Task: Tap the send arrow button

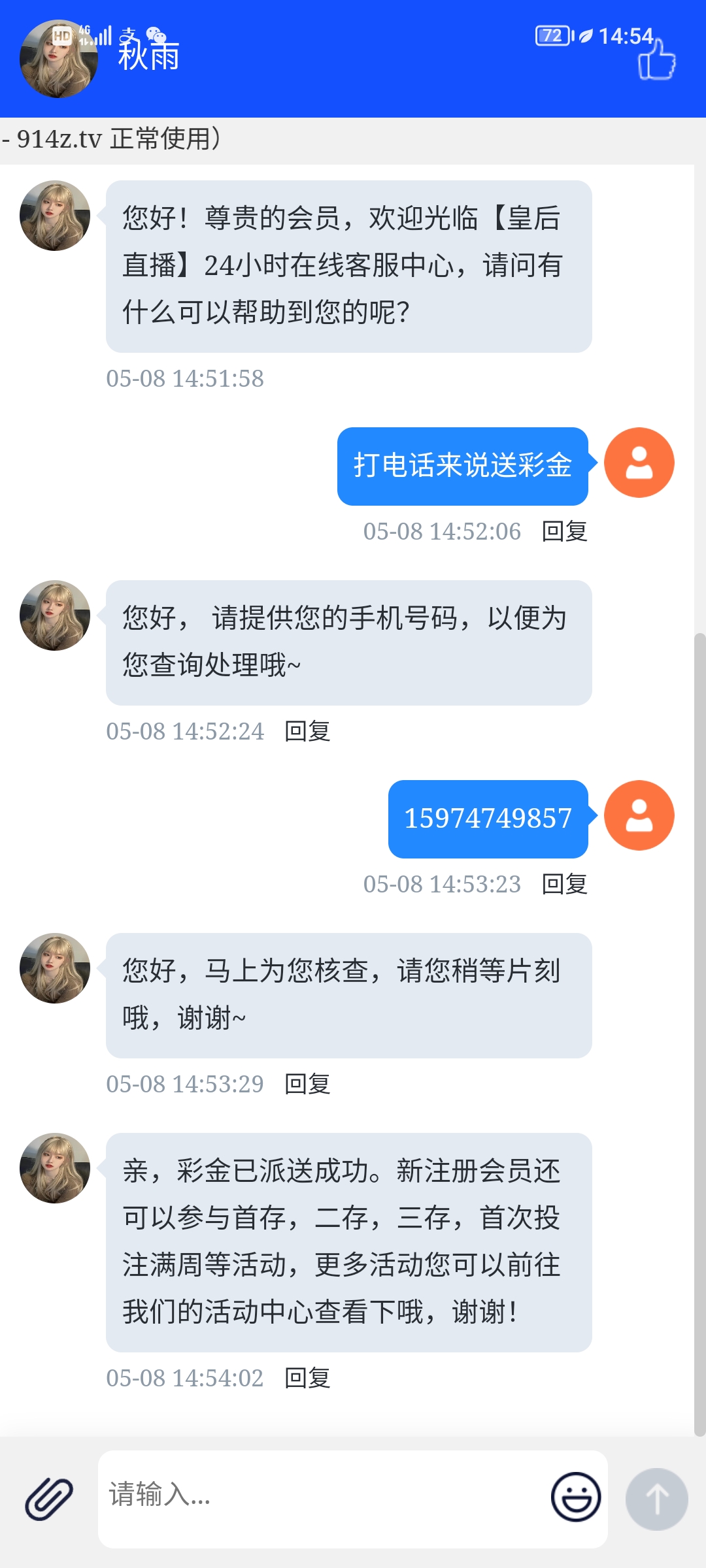Action: pos(656,1499)
